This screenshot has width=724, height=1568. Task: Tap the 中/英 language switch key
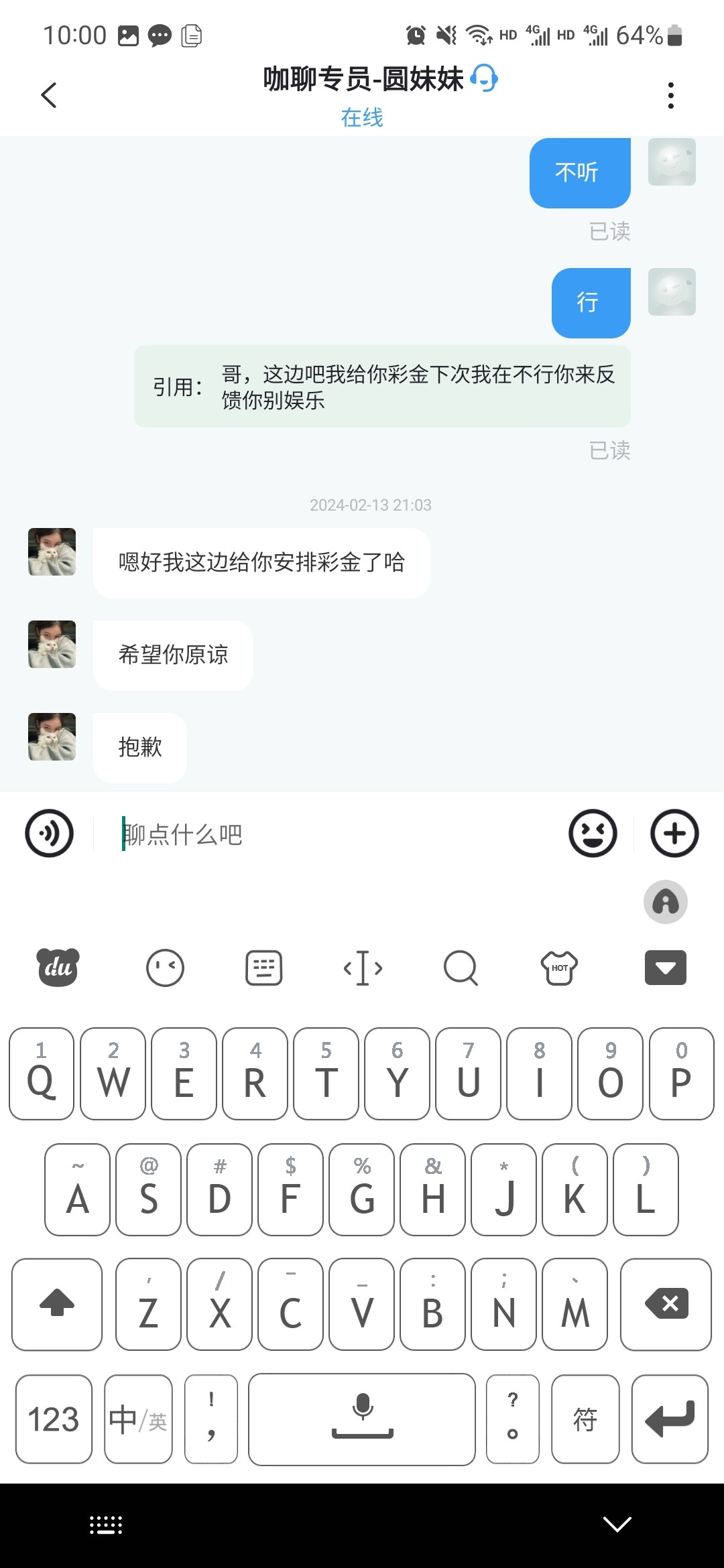[x=138, y=1419]
